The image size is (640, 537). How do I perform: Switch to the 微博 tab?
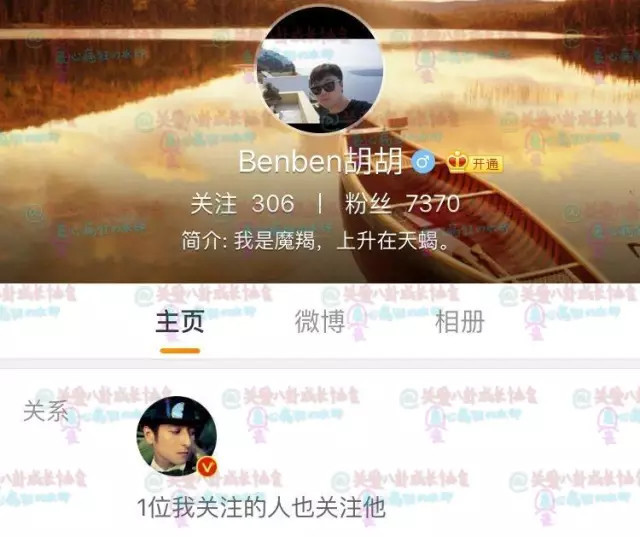pyautogui.click(x=320, y=322)
